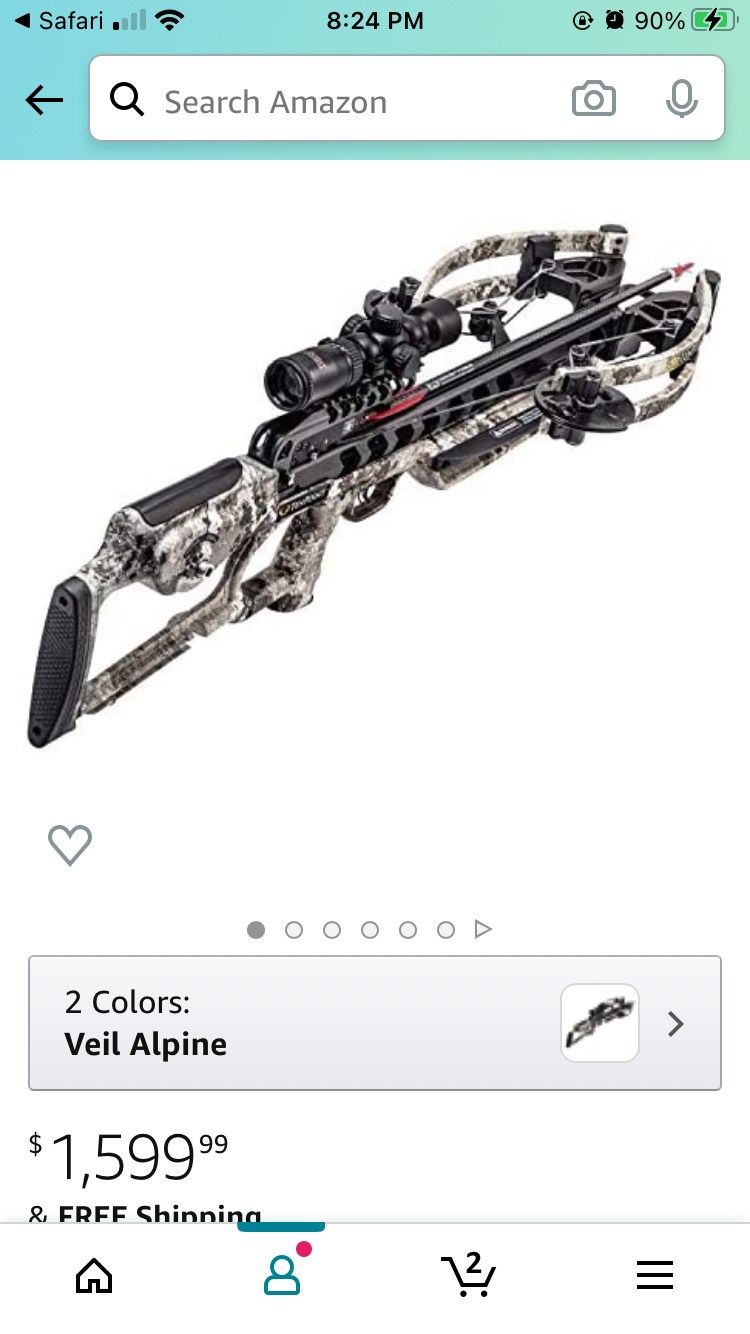750x1334 pixels.
Task: Start voice search with the microphone
Action: coord(682,100)
